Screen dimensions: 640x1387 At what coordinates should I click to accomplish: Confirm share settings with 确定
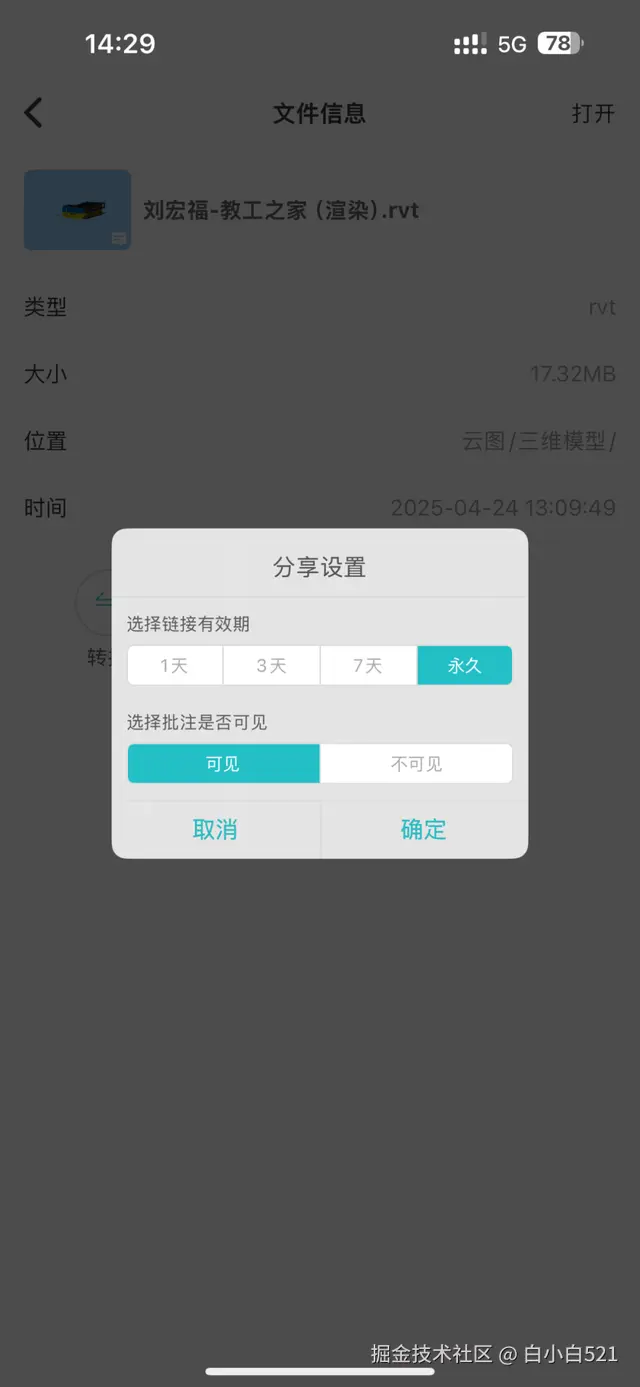423,829
